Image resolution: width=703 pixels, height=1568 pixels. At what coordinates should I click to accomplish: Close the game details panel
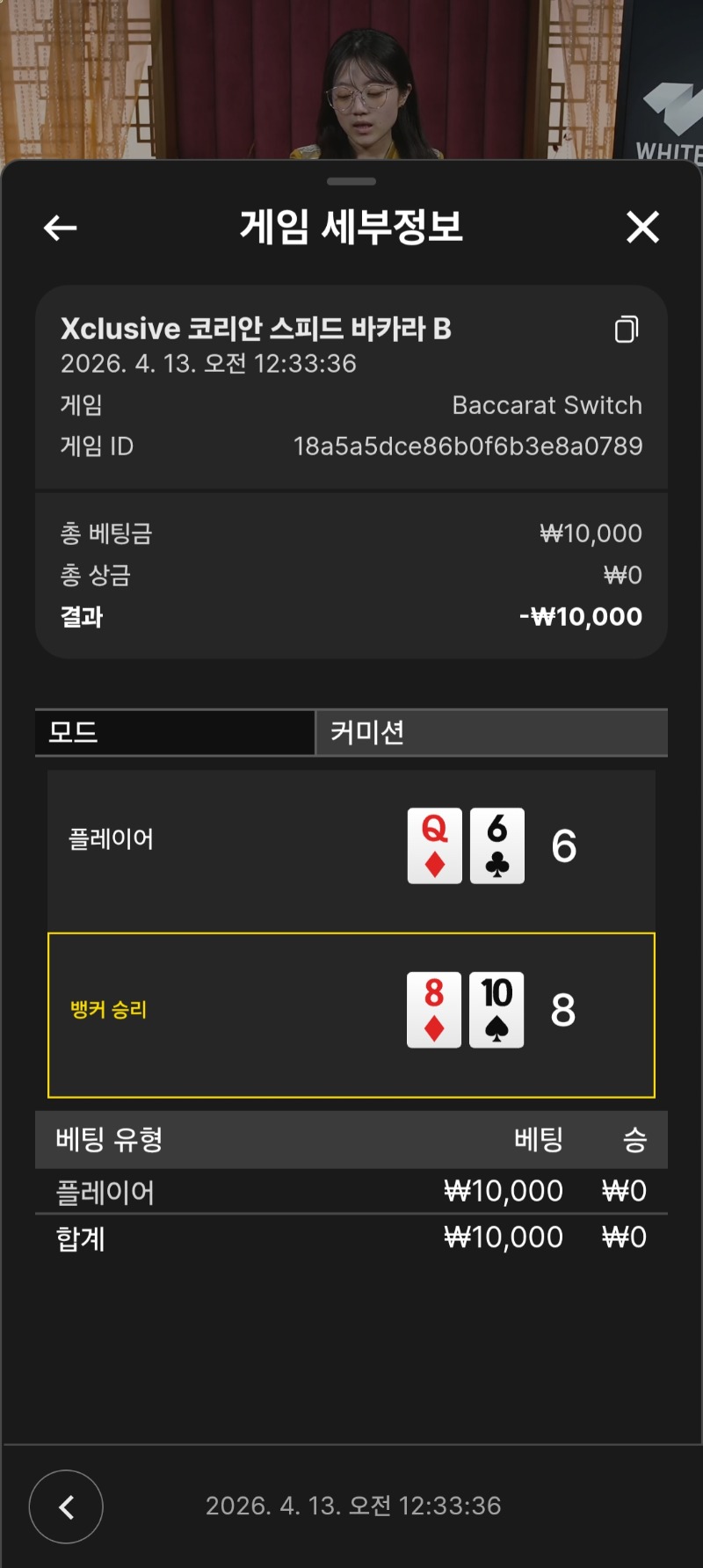point(642,227)
